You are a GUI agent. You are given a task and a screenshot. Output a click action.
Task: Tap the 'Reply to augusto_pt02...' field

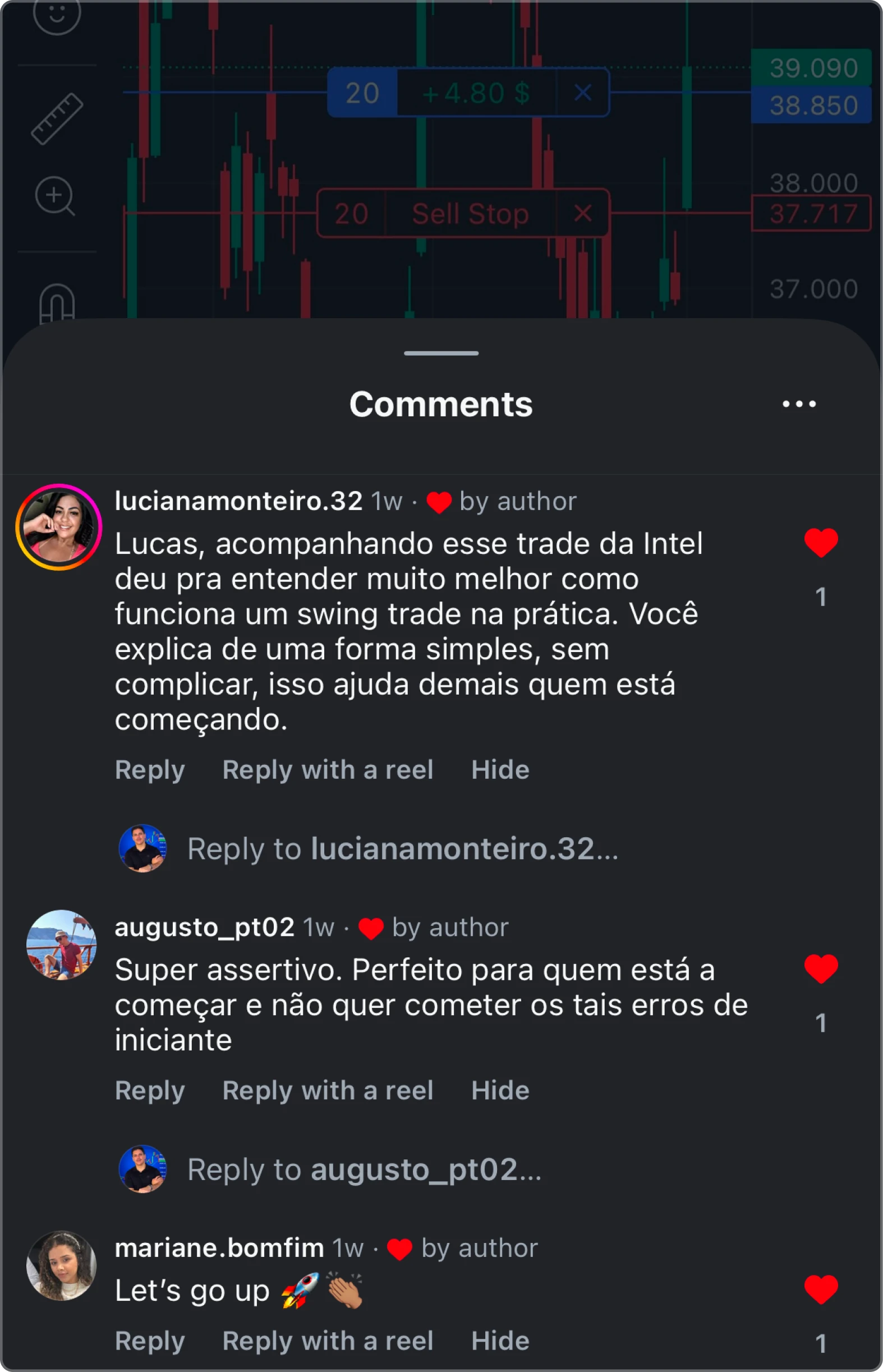[364, 1169]
